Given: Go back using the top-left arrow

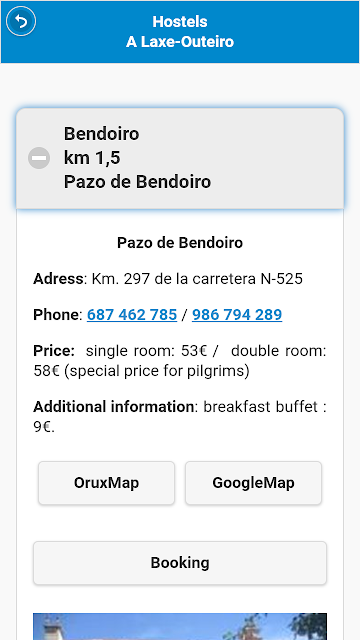Looking at the screenshot, I should 21,21.
